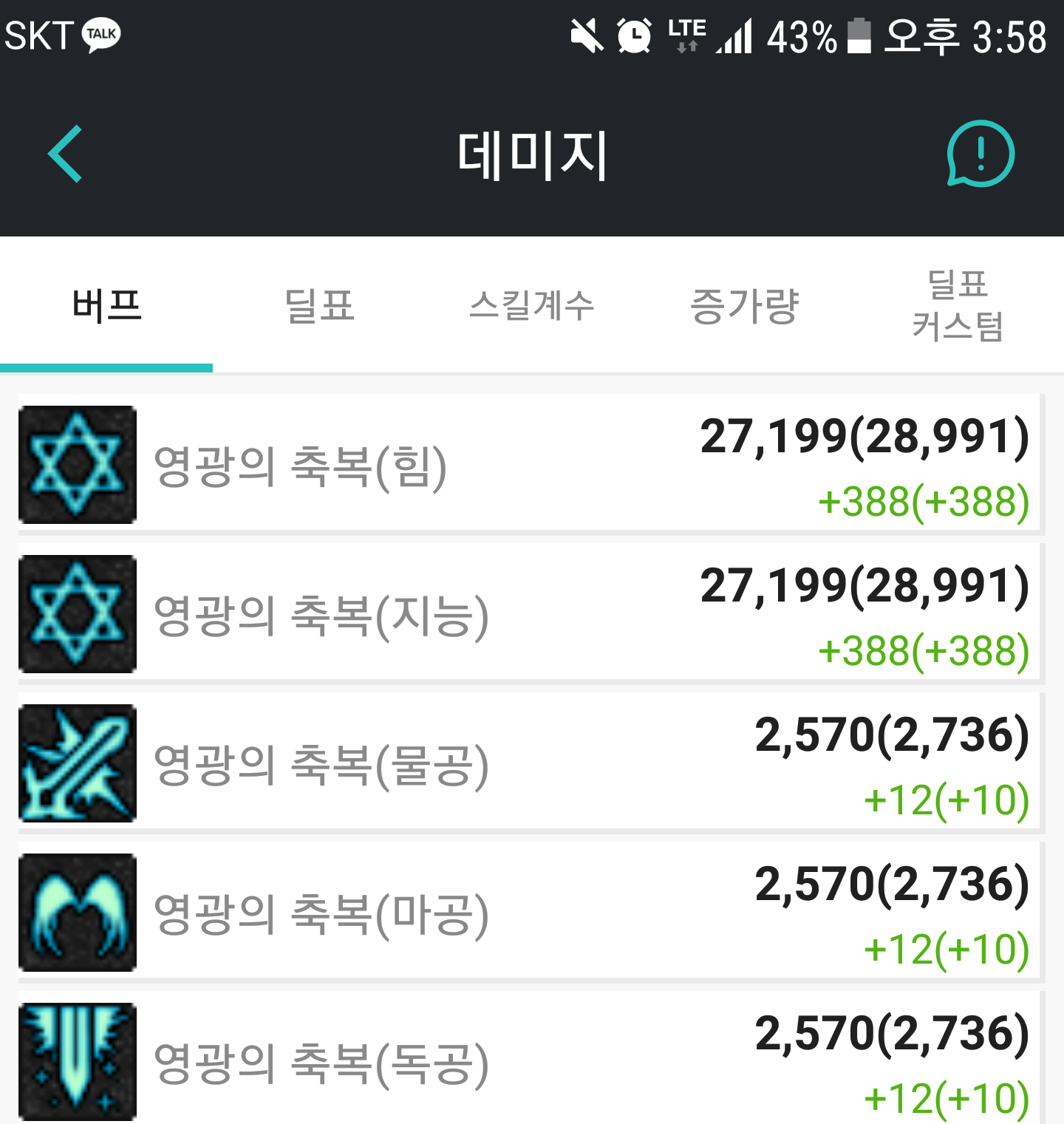Switch to the 스킬계수 tab

point(532,305)
